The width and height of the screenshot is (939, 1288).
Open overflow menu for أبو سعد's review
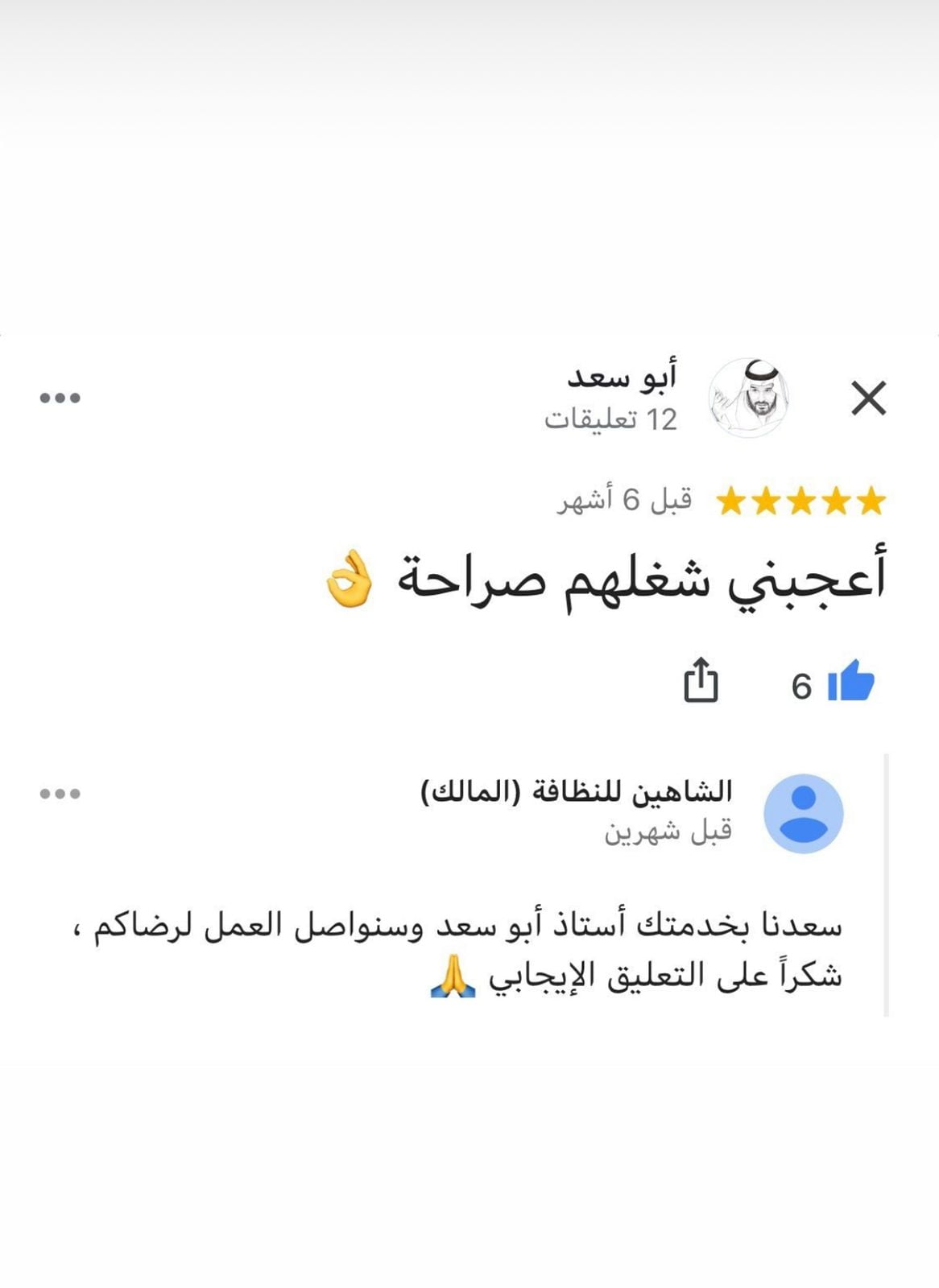60,398
